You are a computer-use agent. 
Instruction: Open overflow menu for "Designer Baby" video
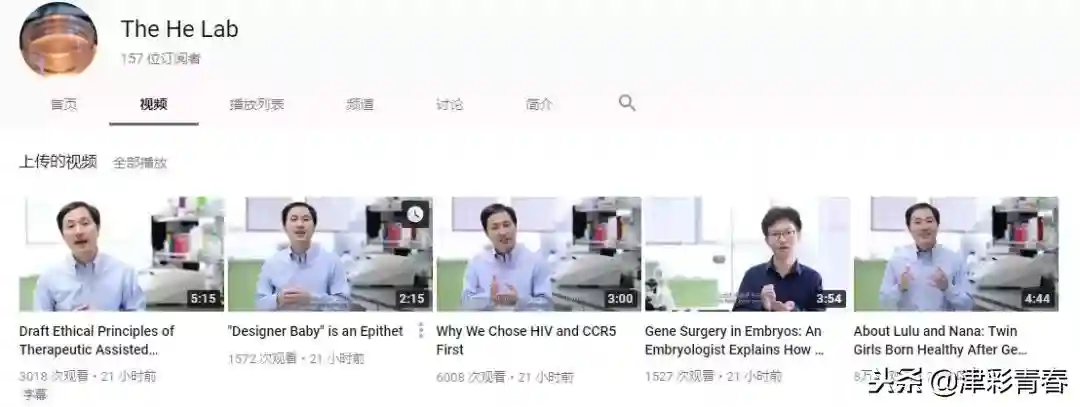point(420,331)
